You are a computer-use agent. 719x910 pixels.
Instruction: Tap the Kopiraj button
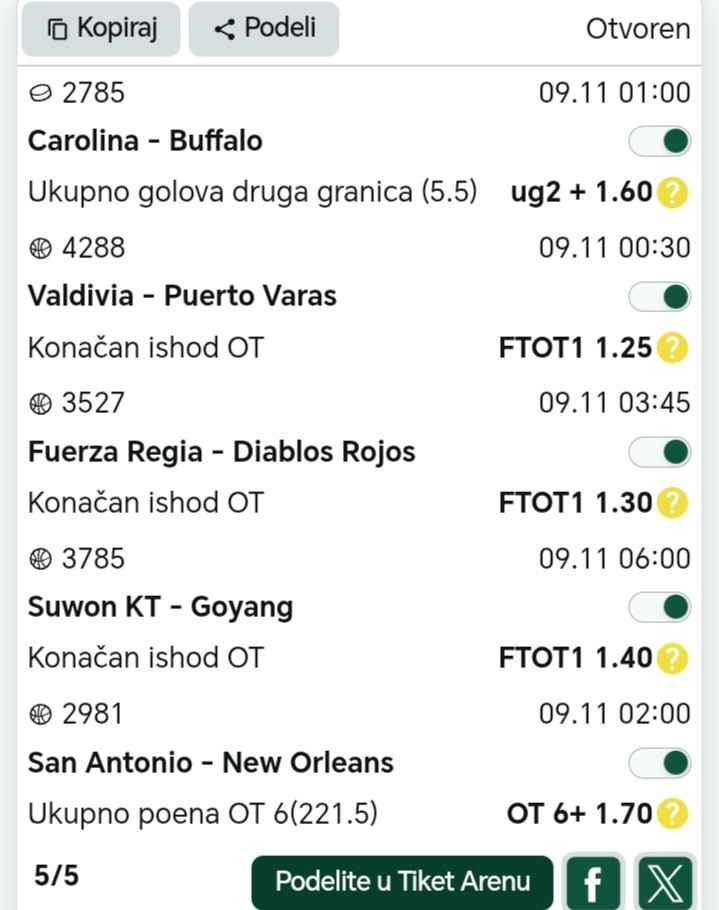[100, 29]
